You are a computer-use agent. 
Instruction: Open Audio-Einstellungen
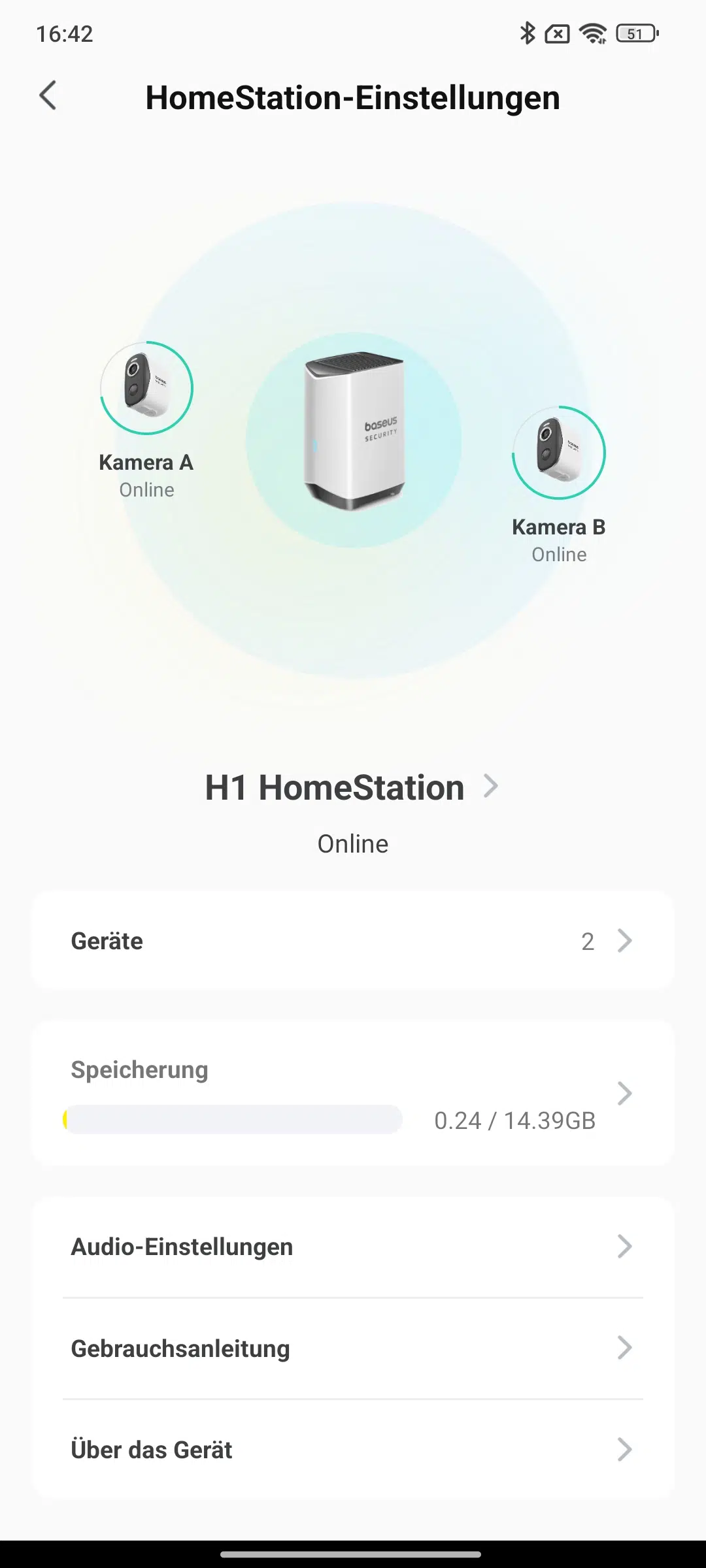(353, 1247)
